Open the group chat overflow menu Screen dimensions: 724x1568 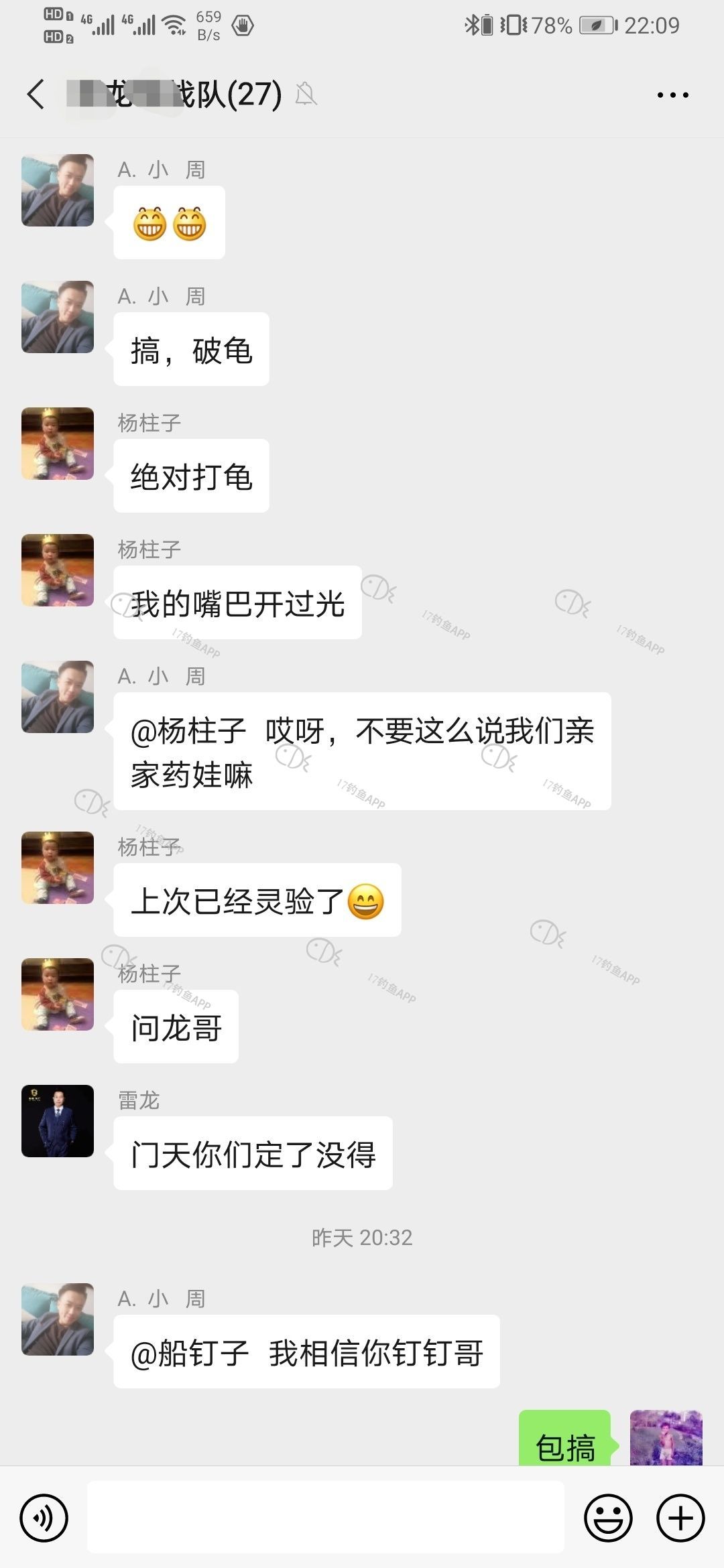click(672, 95)
